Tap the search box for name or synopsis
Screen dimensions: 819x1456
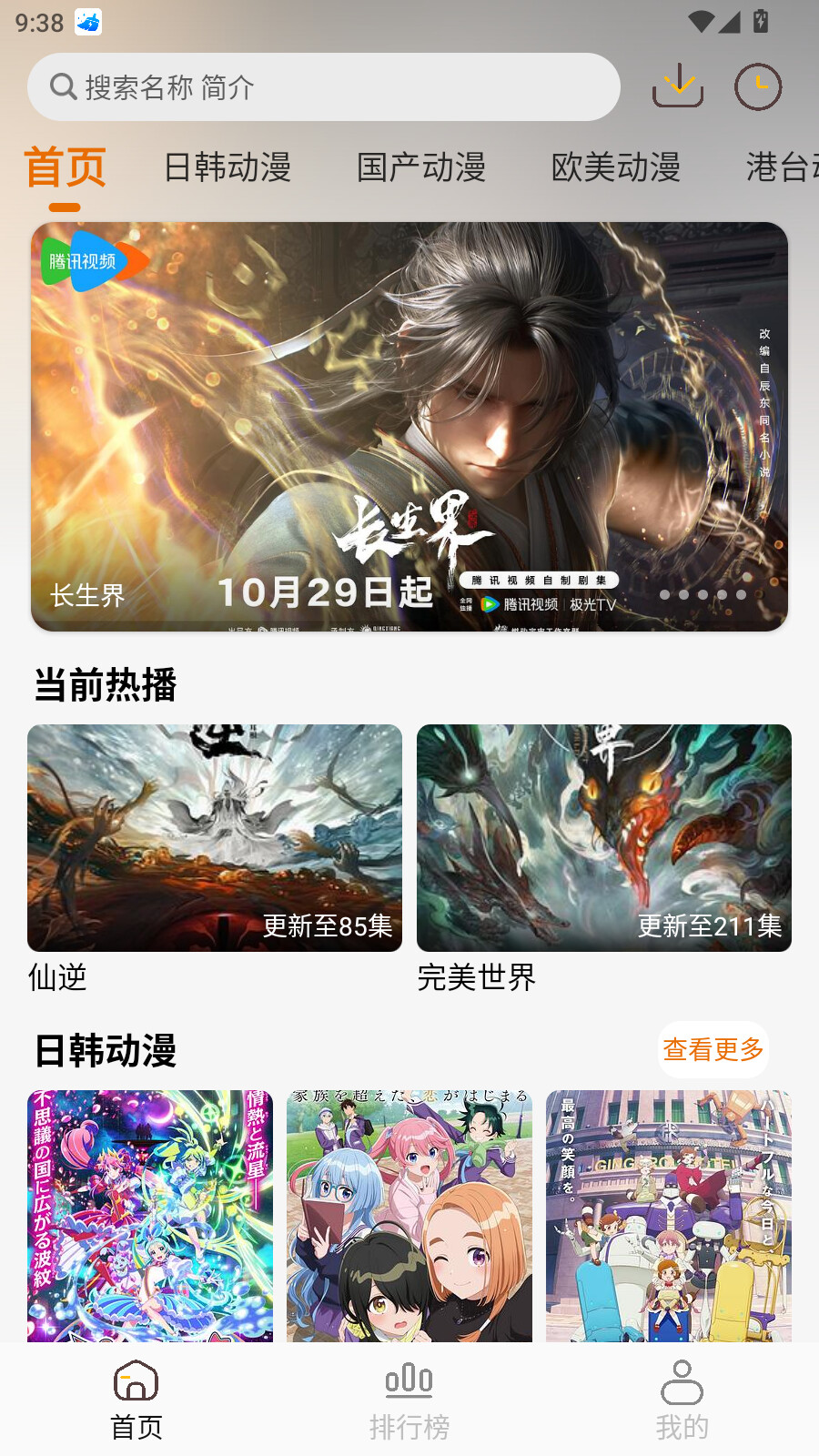pyautogui.click(x=323, y=87)
